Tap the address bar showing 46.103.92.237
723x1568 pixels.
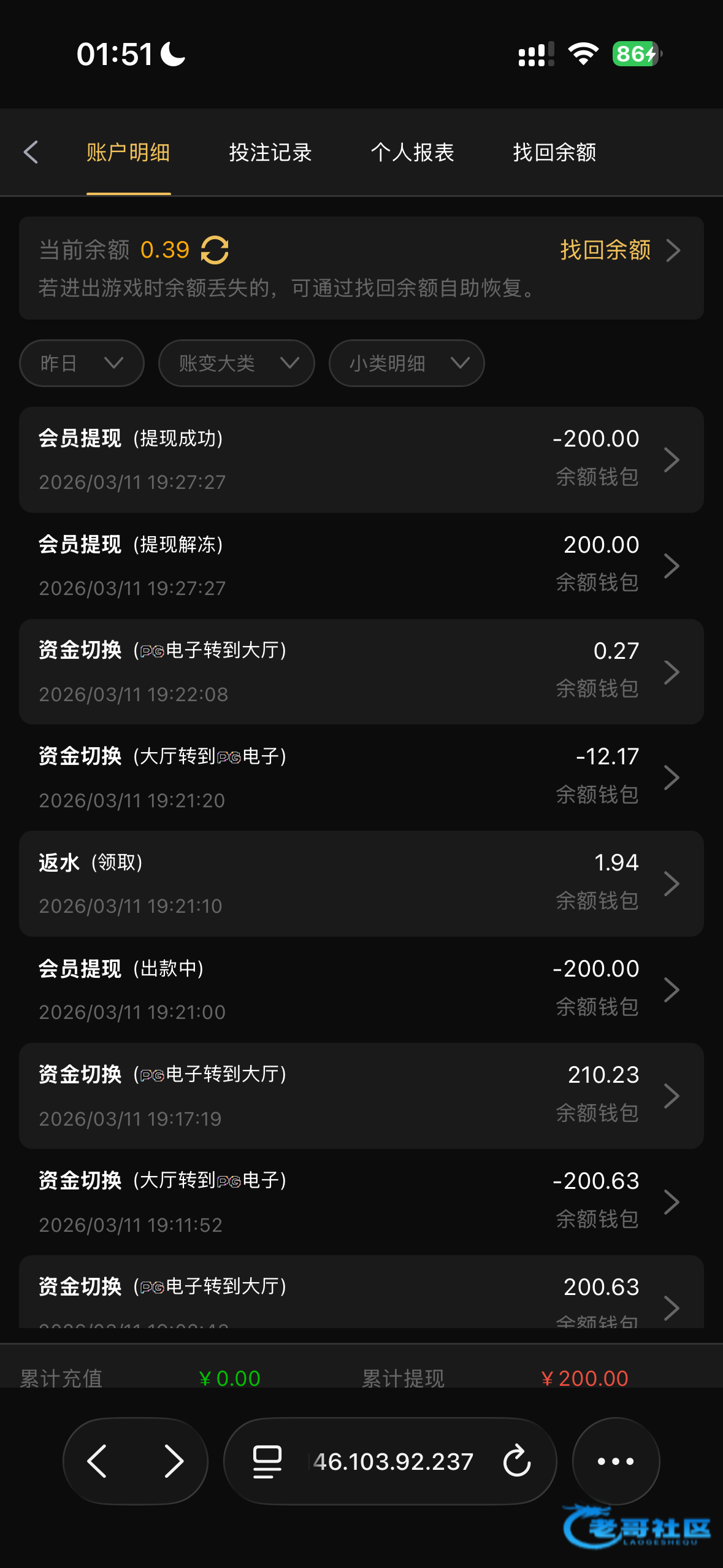(x=392, y=1461)
